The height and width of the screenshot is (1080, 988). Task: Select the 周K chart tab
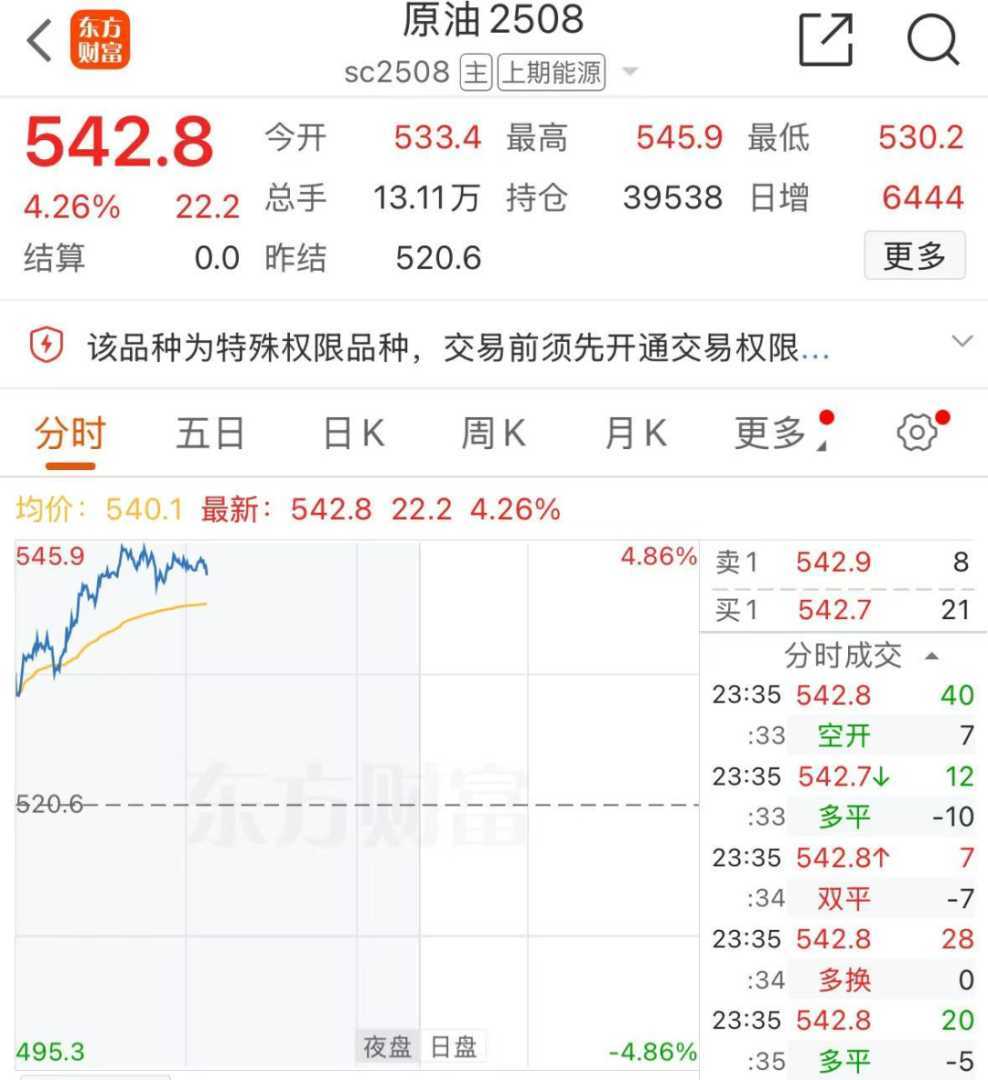point(493,434)
